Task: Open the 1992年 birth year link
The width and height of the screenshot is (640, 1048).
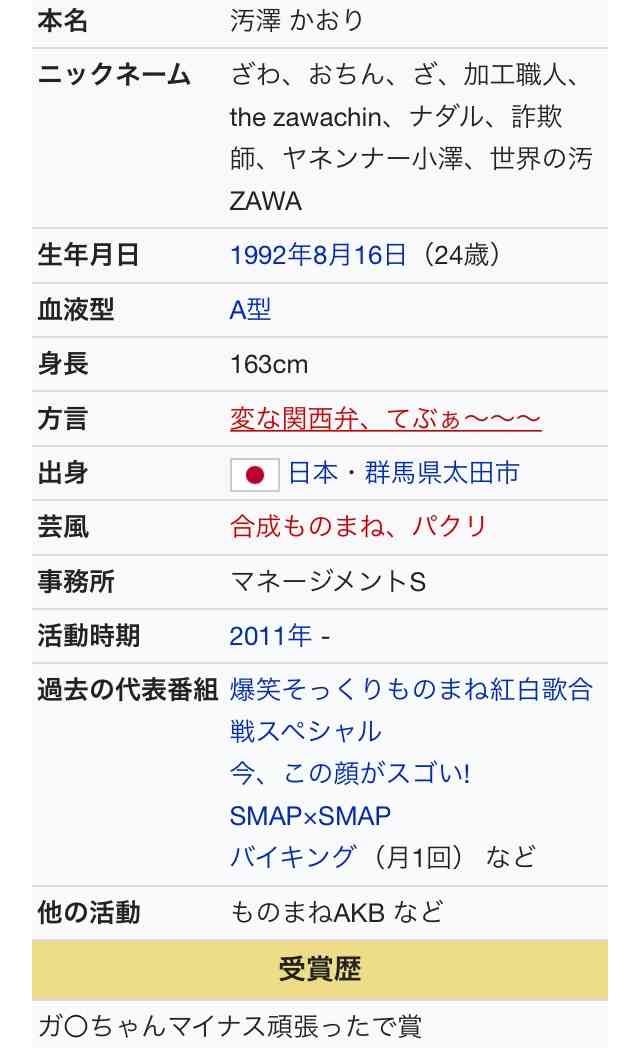Action: (x=271, y=255)
